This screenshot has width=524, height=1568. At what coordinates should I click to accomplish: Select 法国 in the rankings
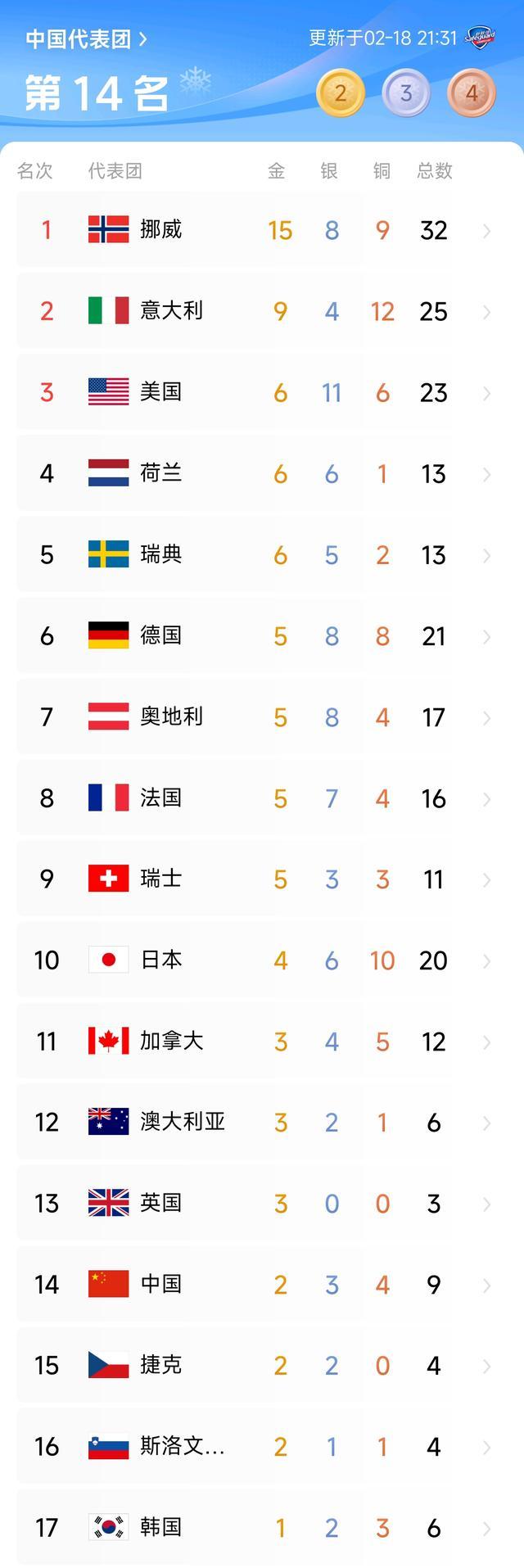[x=262, y=798]
